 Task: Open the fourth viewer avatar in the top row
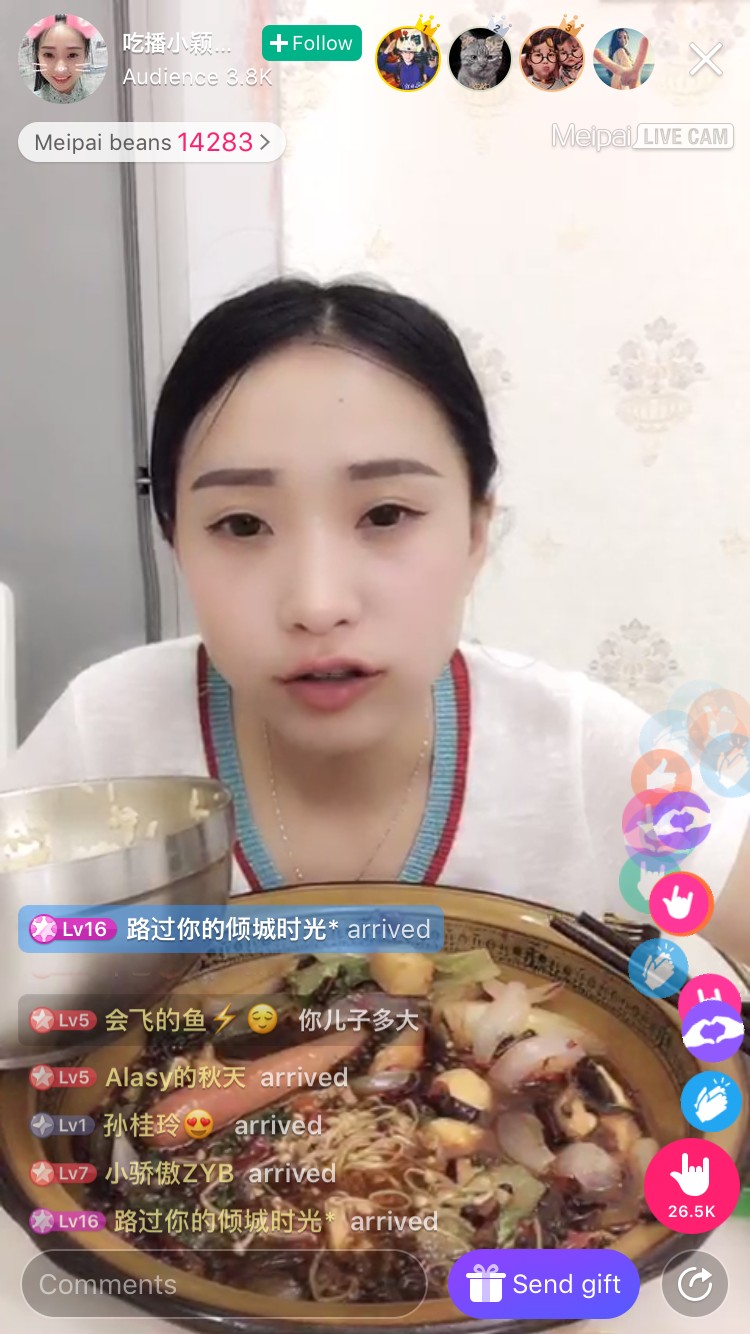coord(624,59)
